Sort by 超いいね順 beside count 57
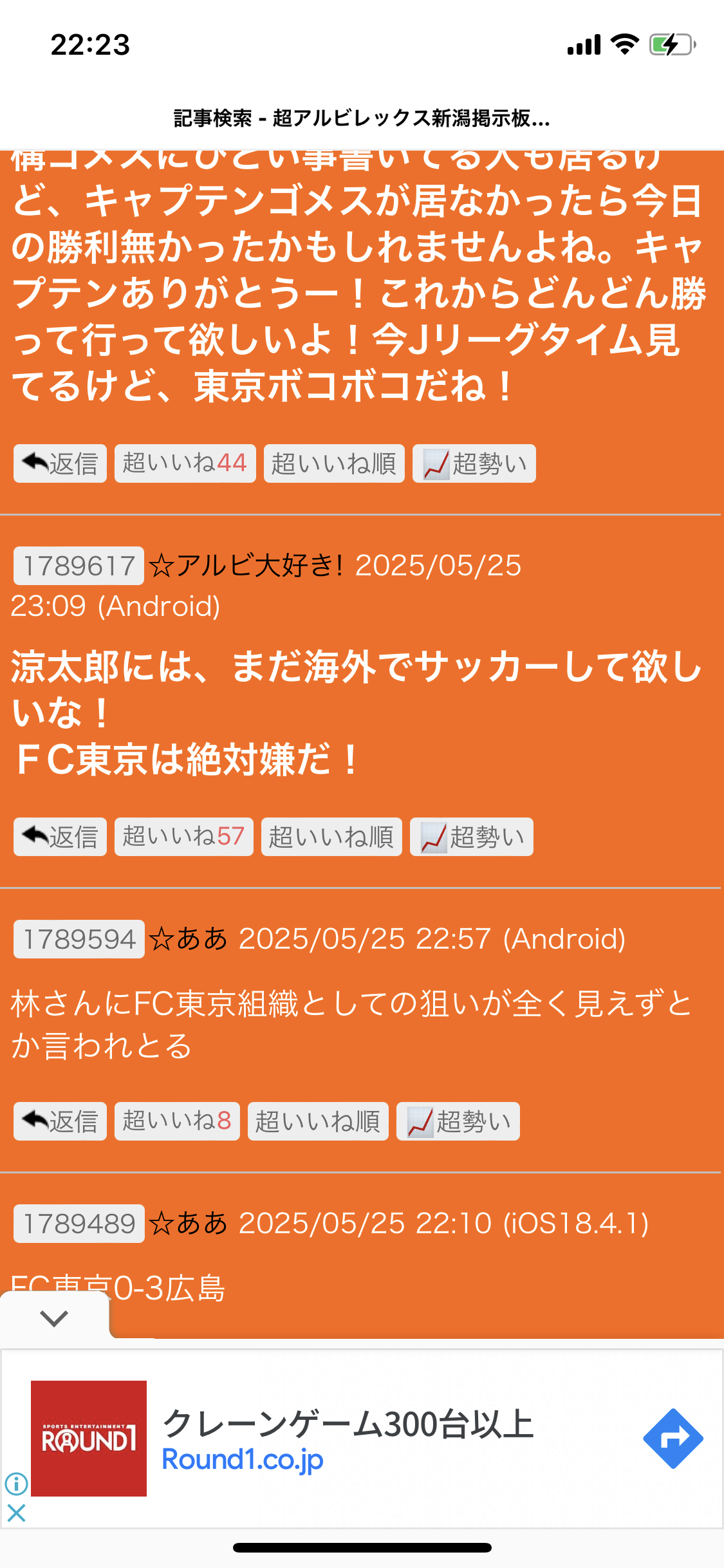Image resolution: width=724 pixels, height=1568 pixels. coord(331,837)
